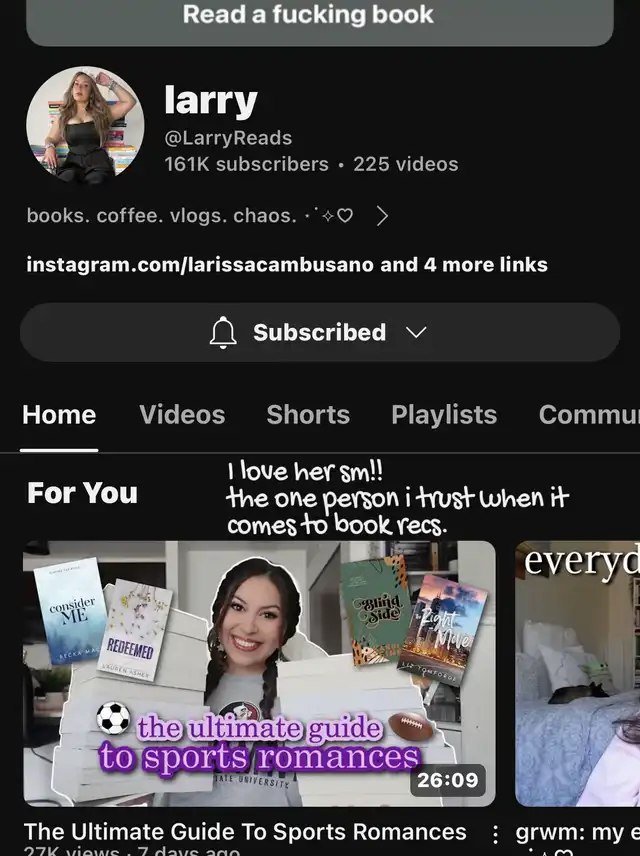The width and height of the screenshot is (640, 856).
Task: Select the Home tab
Action: pos(59,415)
